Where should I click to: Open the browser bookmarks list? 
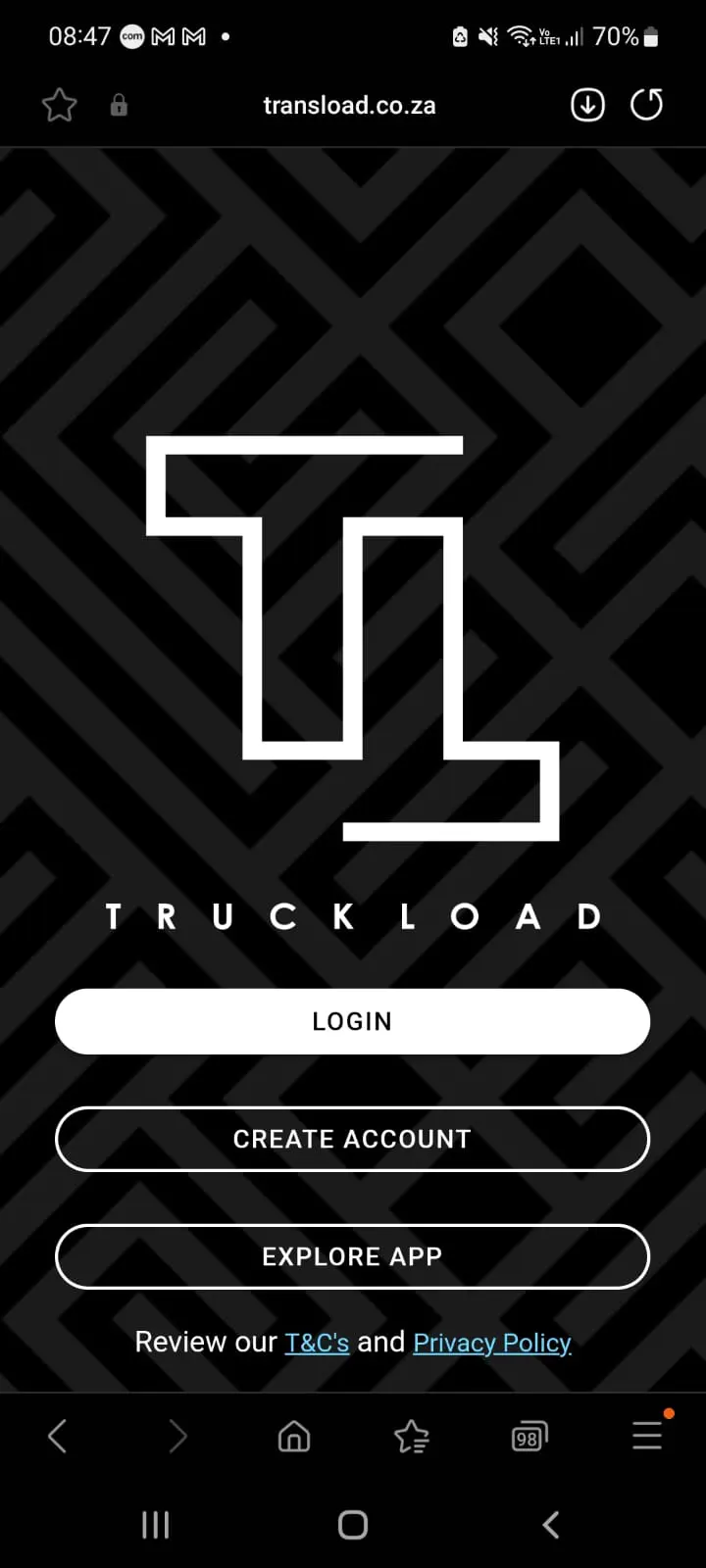412,1437
